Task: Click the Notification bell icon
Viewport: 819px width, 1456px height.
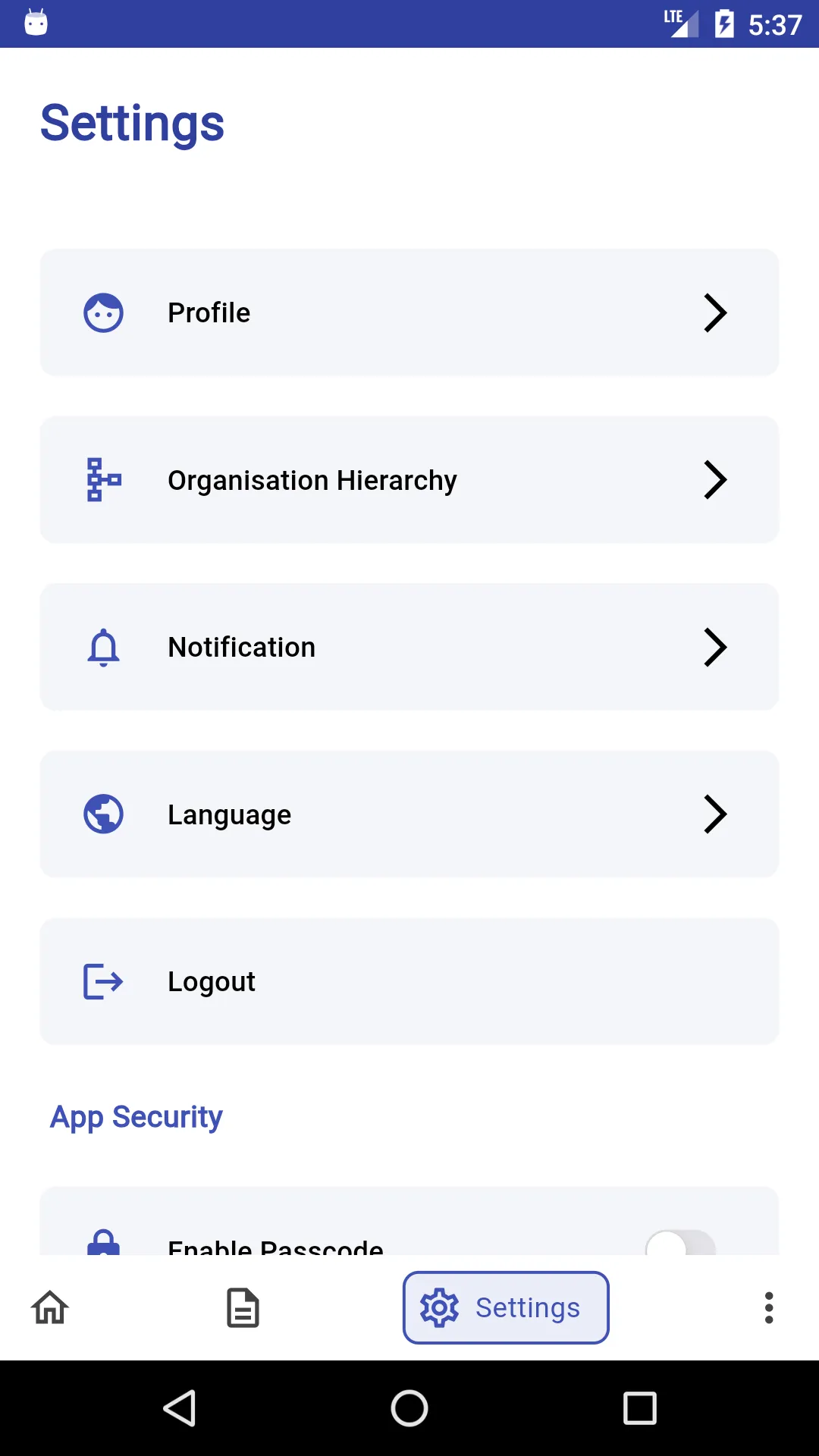Action: (x=104, y=646)
